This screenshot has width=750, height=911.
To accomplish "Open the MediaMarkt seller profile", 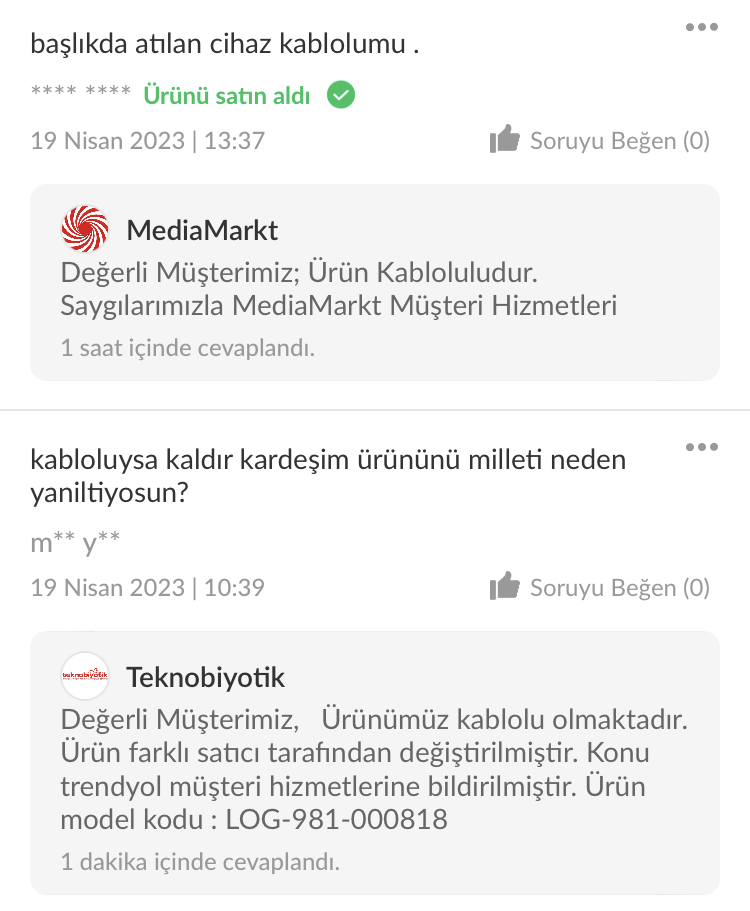I will coord(201,230).
